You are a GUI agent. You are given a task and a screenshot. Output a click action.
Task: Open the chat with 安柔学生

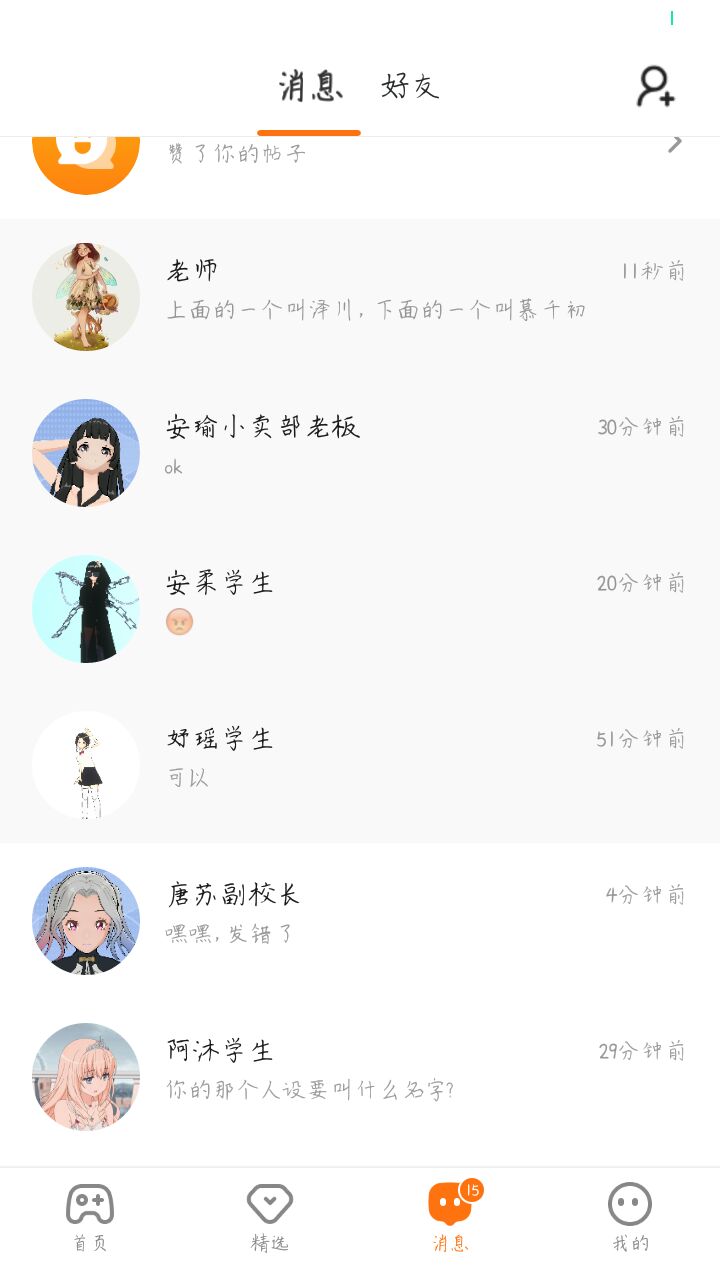pos(360,609)
